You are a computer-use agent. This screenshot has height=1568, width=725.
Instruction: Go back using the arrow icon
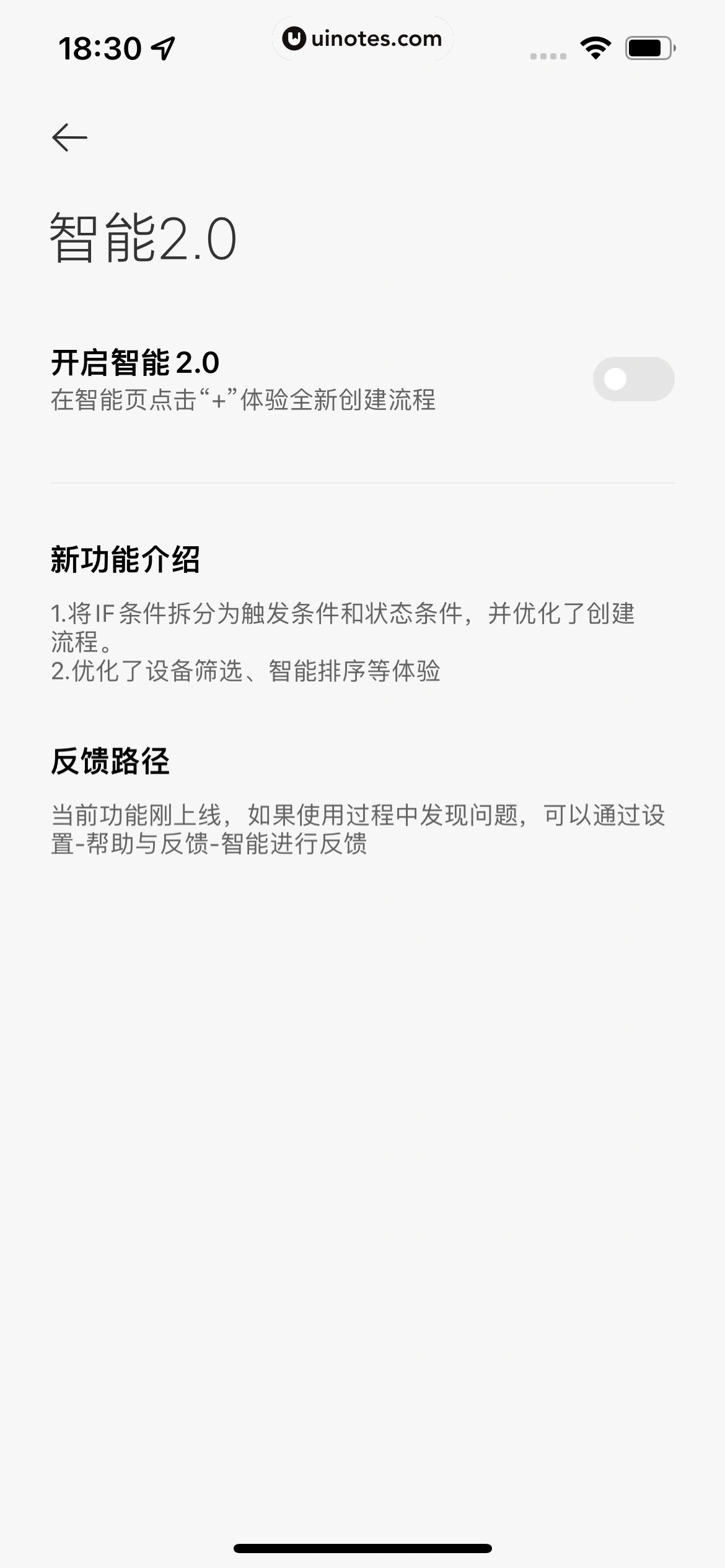(69, 137)
